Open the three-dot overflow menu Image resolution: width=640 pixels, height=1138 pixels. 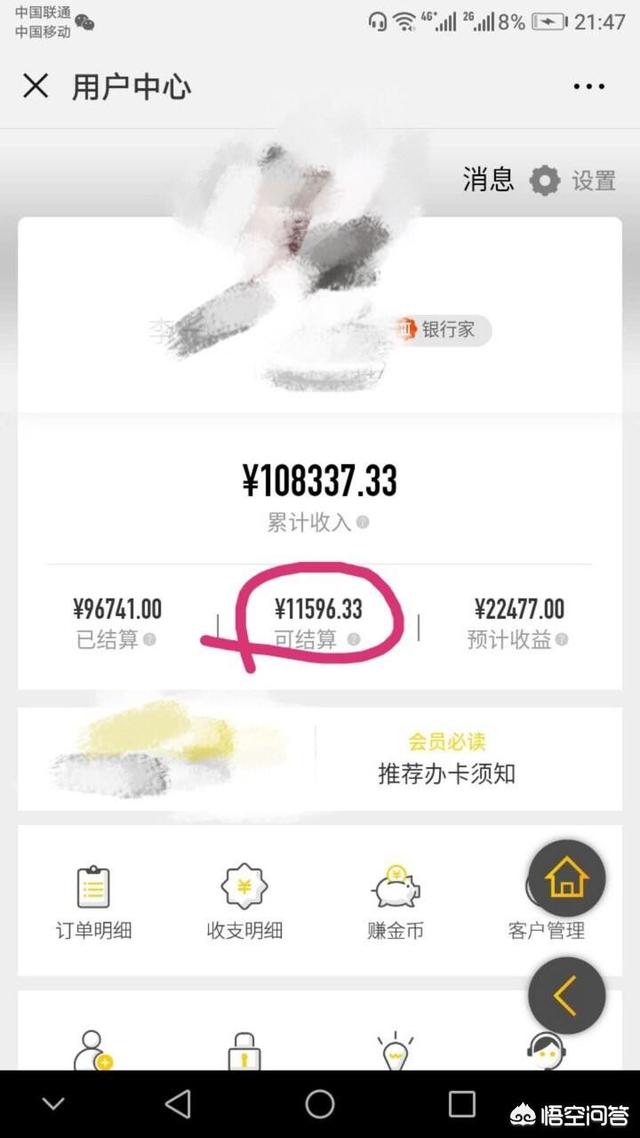pos(588,86)
